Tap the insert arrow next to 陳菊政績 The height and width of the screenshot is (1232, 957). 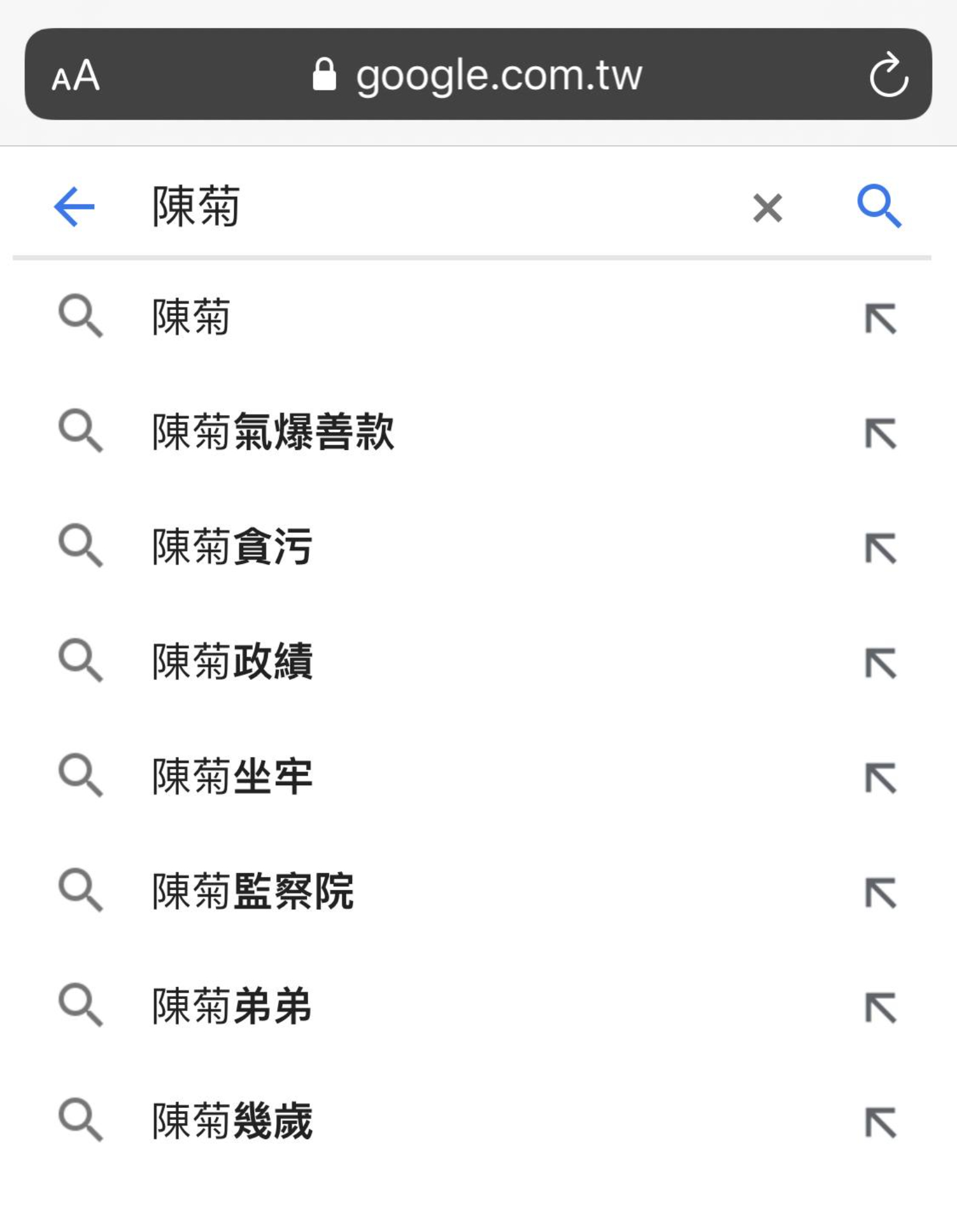(880, 662)
